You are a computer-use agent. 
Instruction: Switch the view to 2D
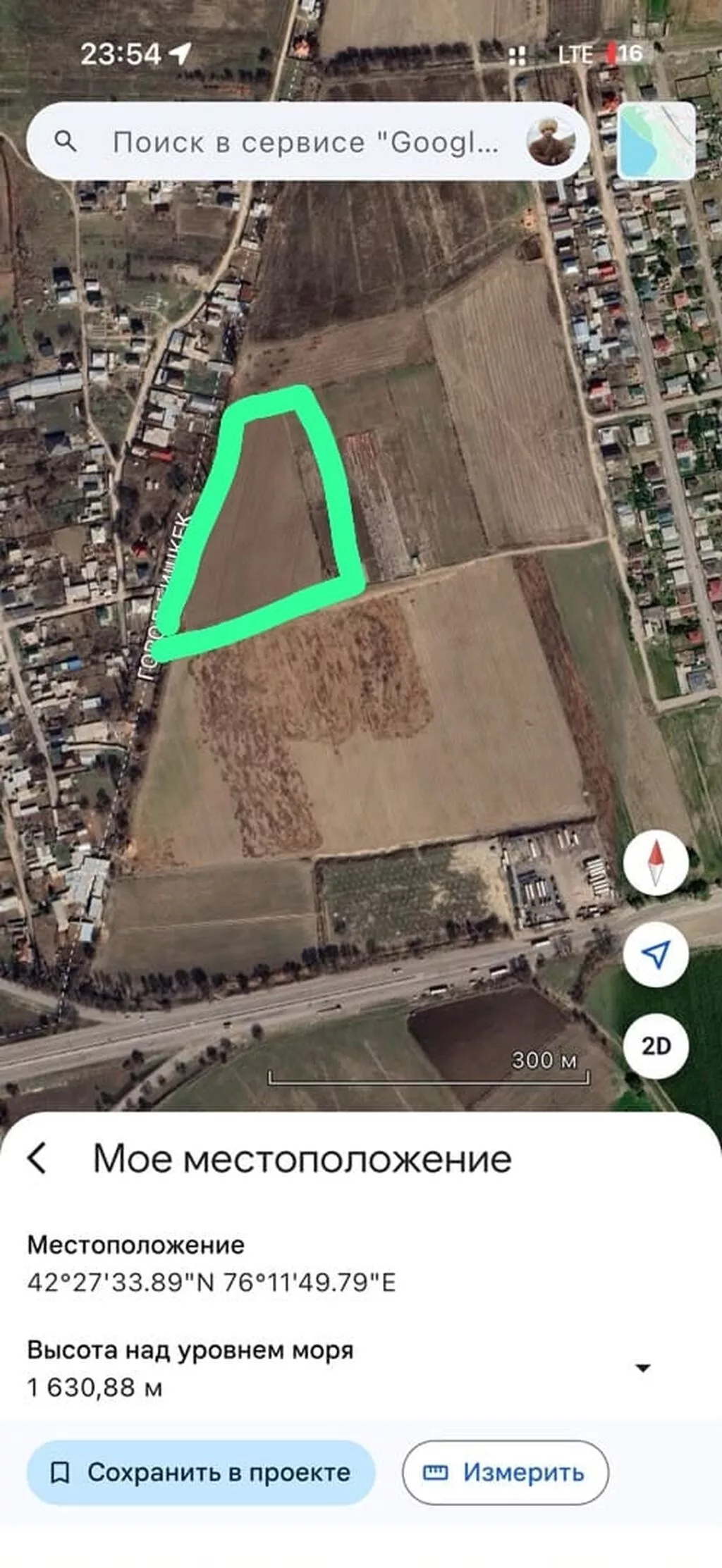click(x=656, y=1046)
